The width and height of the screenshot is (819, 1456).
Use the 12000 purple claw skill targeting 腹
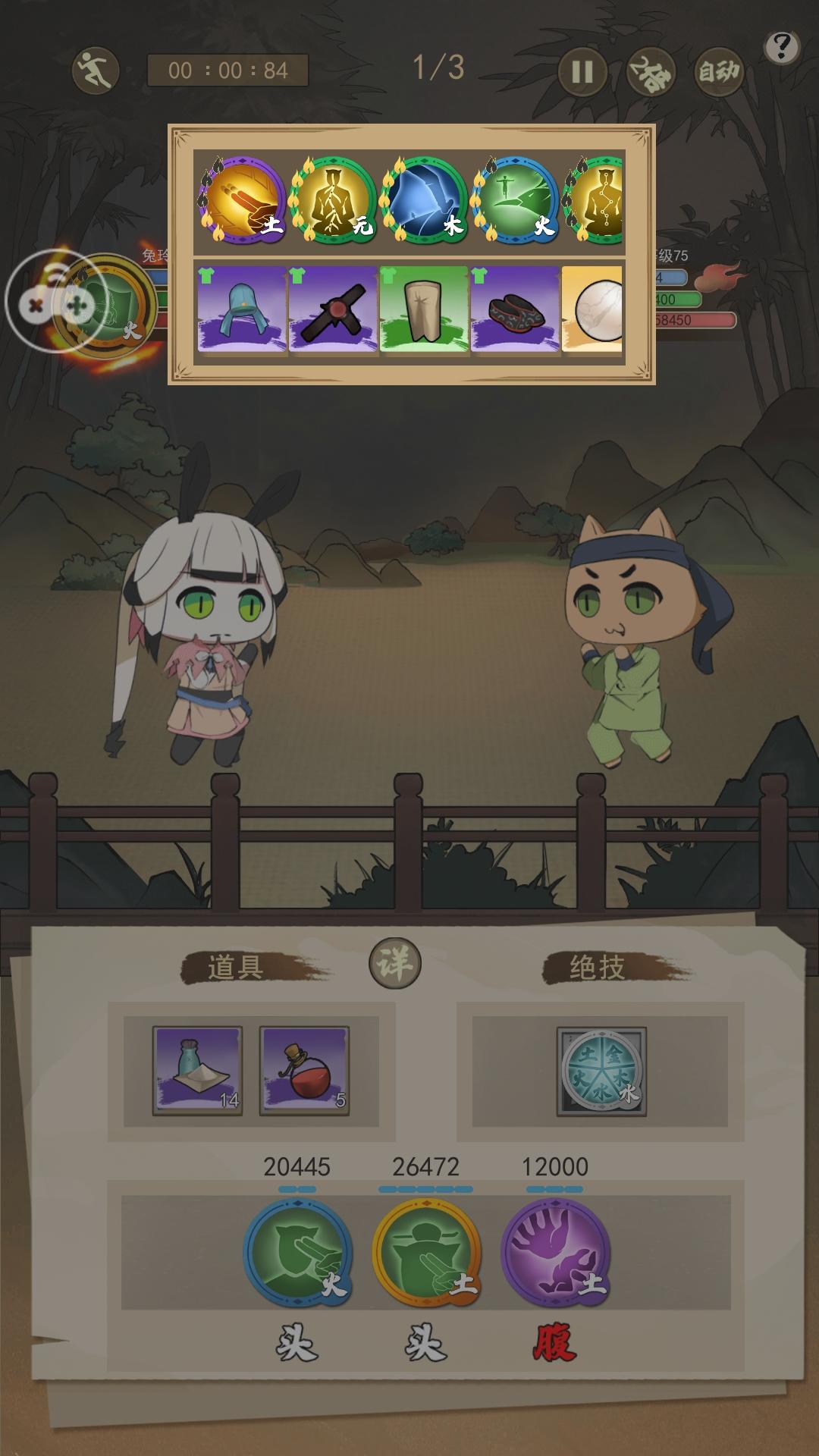pyautogui.click(x=555, y=1253)
